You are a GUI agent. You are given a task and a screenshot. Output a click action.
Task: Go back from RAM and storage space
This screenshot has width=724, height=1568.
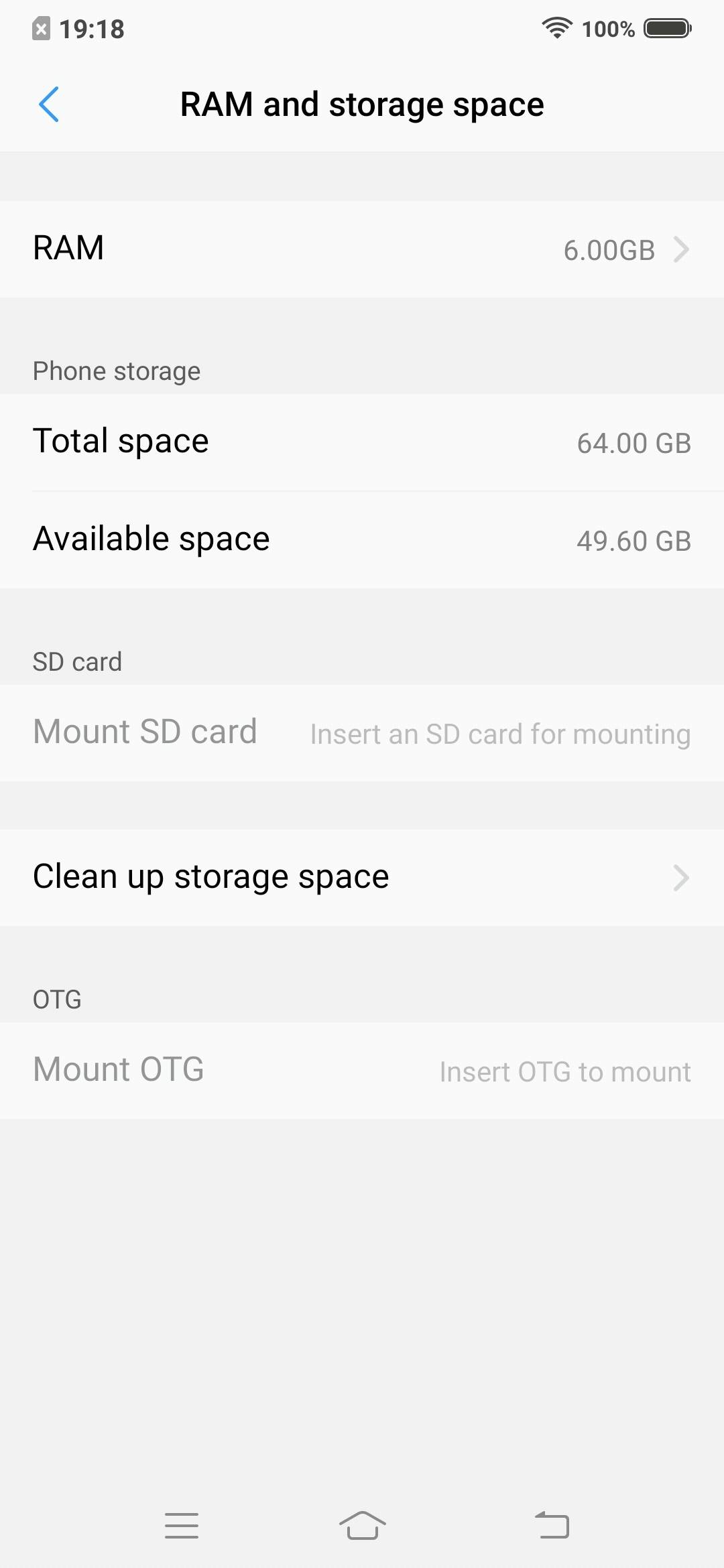[x=49, y=105]
